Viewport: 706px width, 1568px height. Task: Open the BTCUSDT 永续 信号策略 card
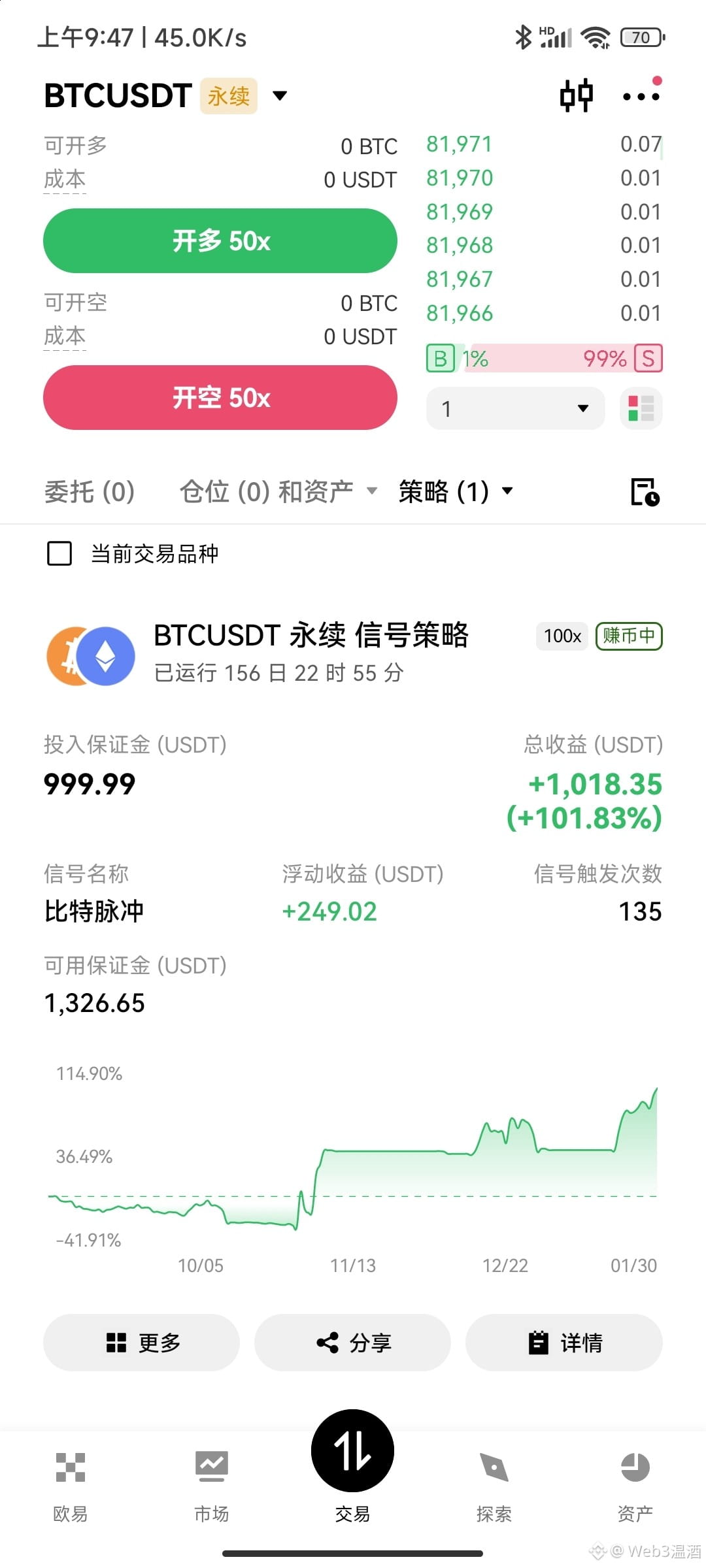(x=353, y=652)
